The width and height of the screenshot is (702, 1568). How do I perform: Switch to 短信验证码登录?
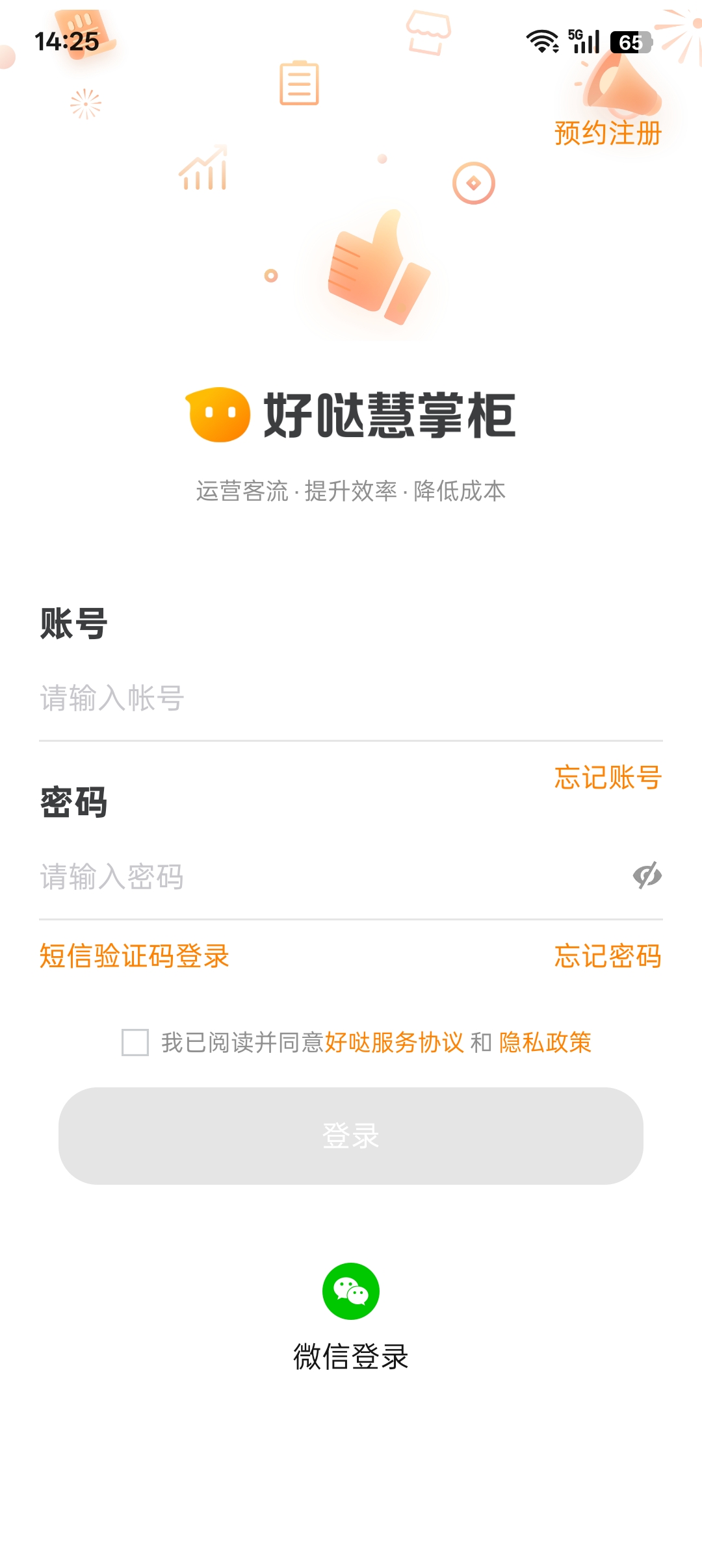(x=134, y=956)
